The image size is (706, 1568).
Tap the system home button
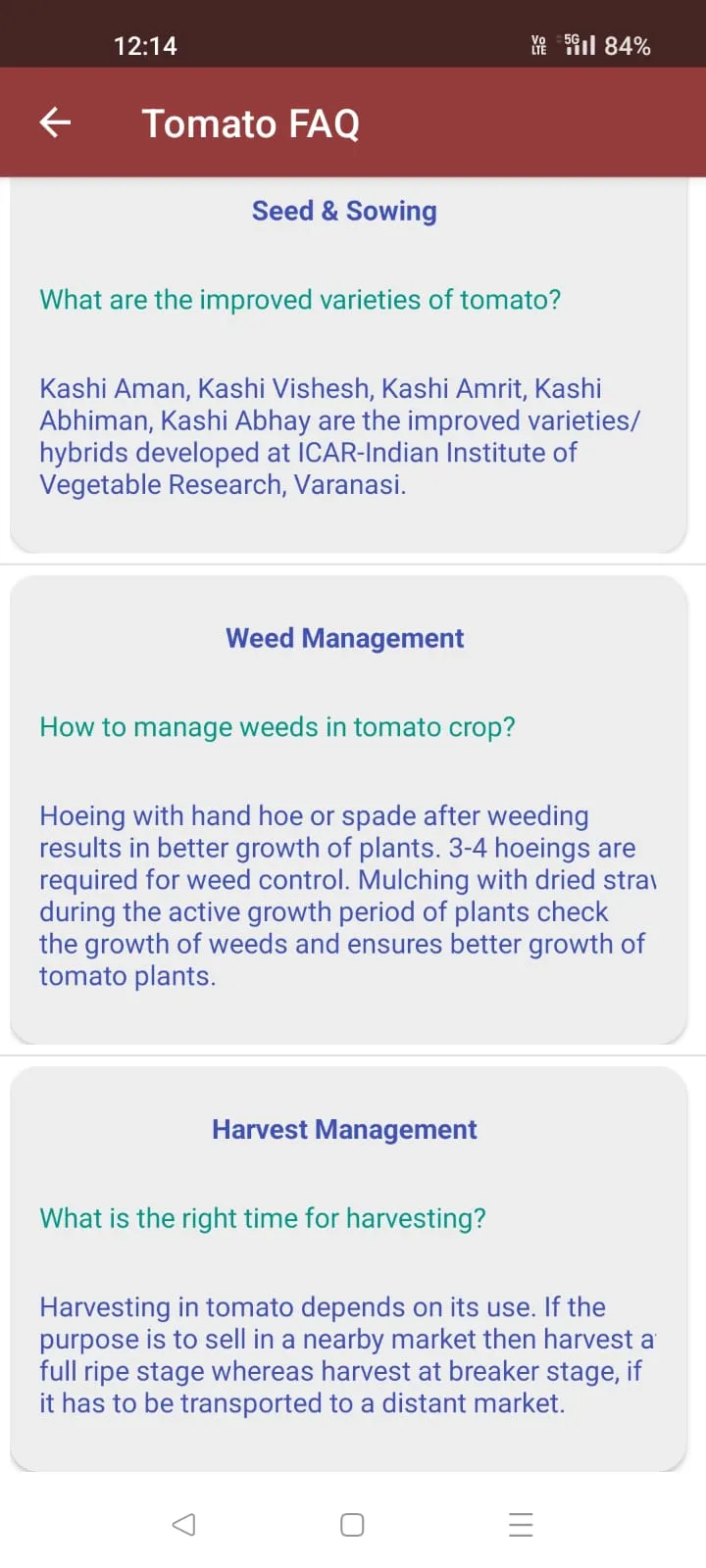coord(352,1524)
